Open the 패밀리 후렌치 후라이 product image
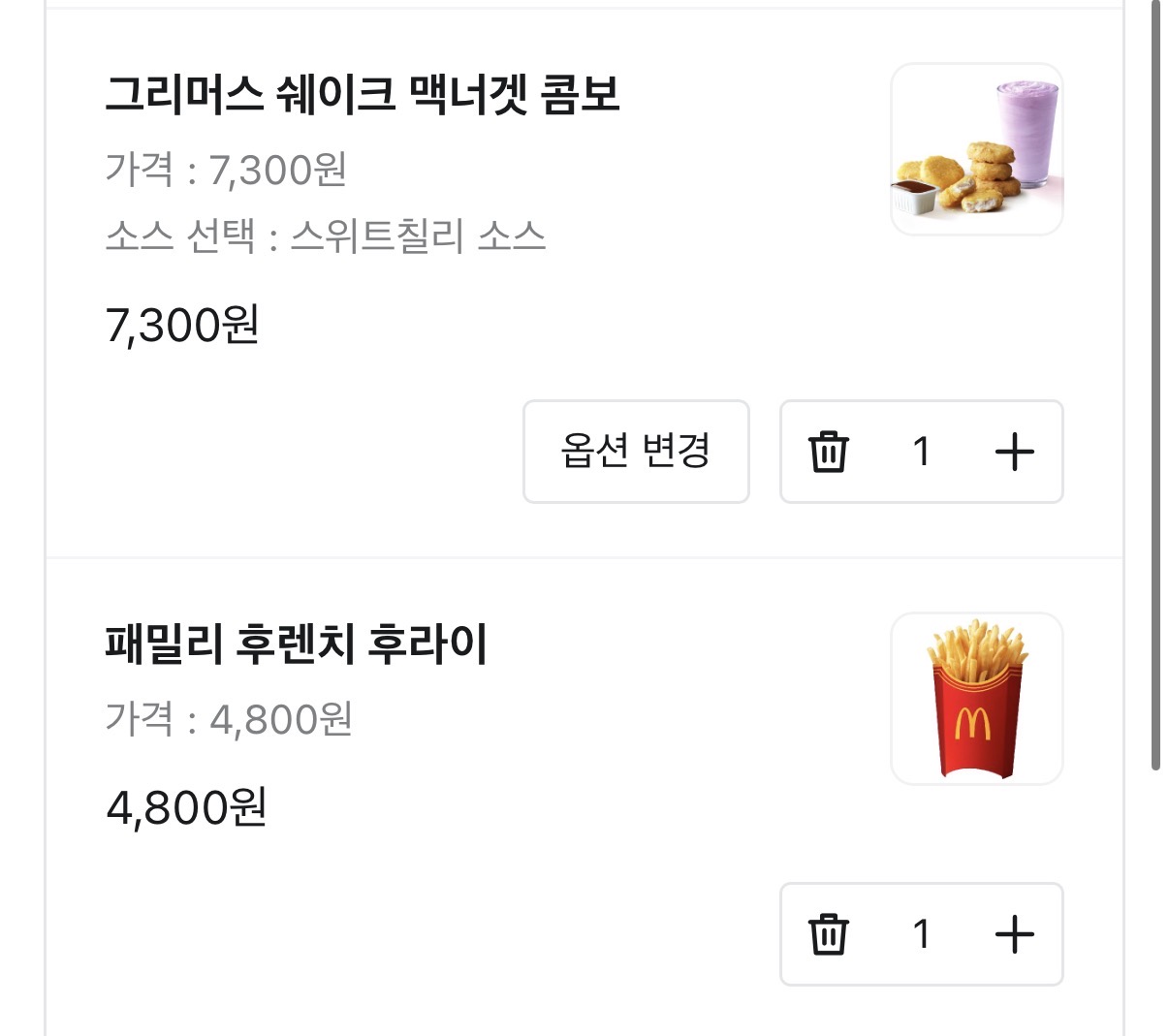The width and height of the screenshot is (1169, 1036). point(976,698)
